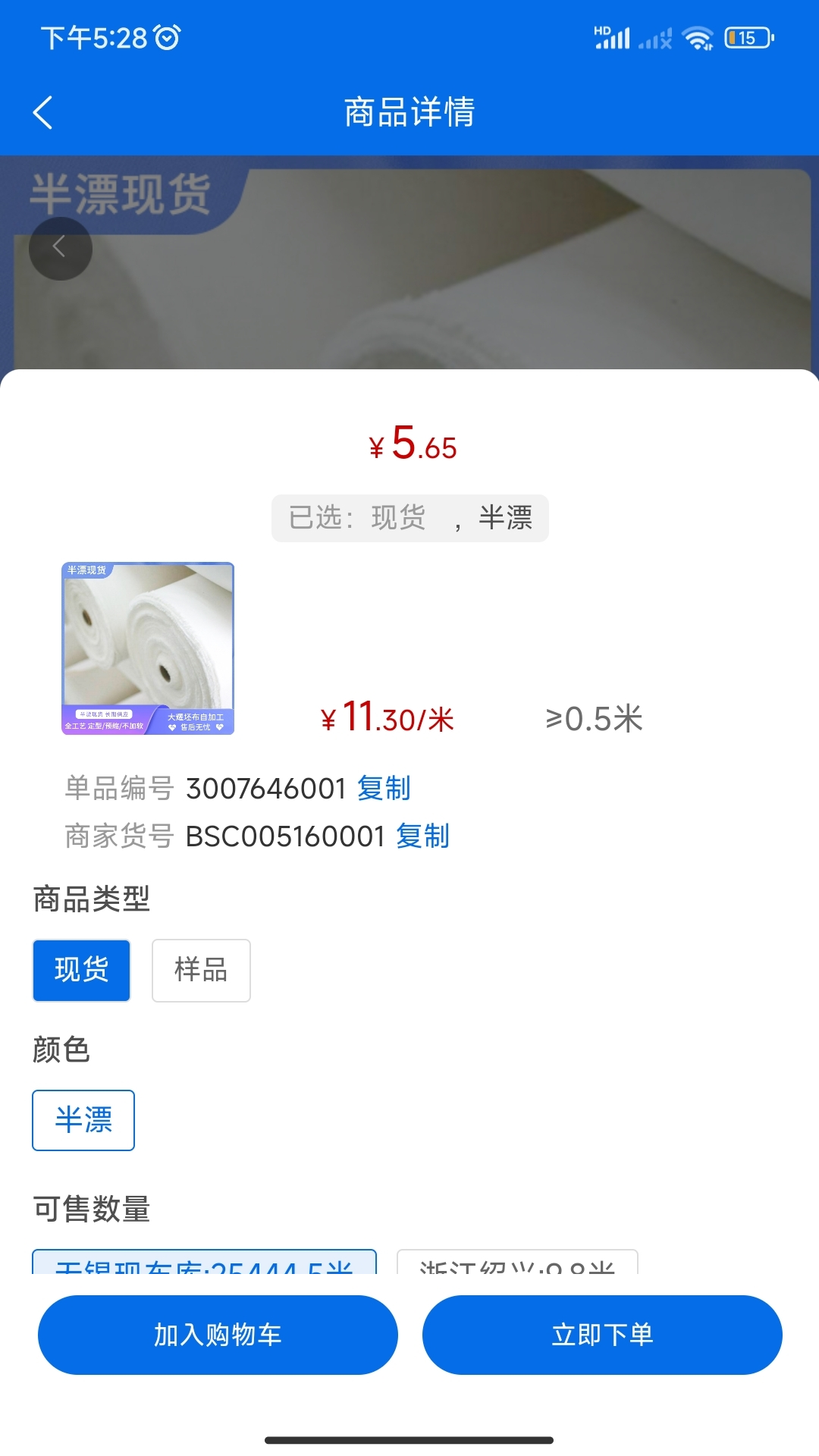Tap the 立即下单 button

pos(602,1335)
